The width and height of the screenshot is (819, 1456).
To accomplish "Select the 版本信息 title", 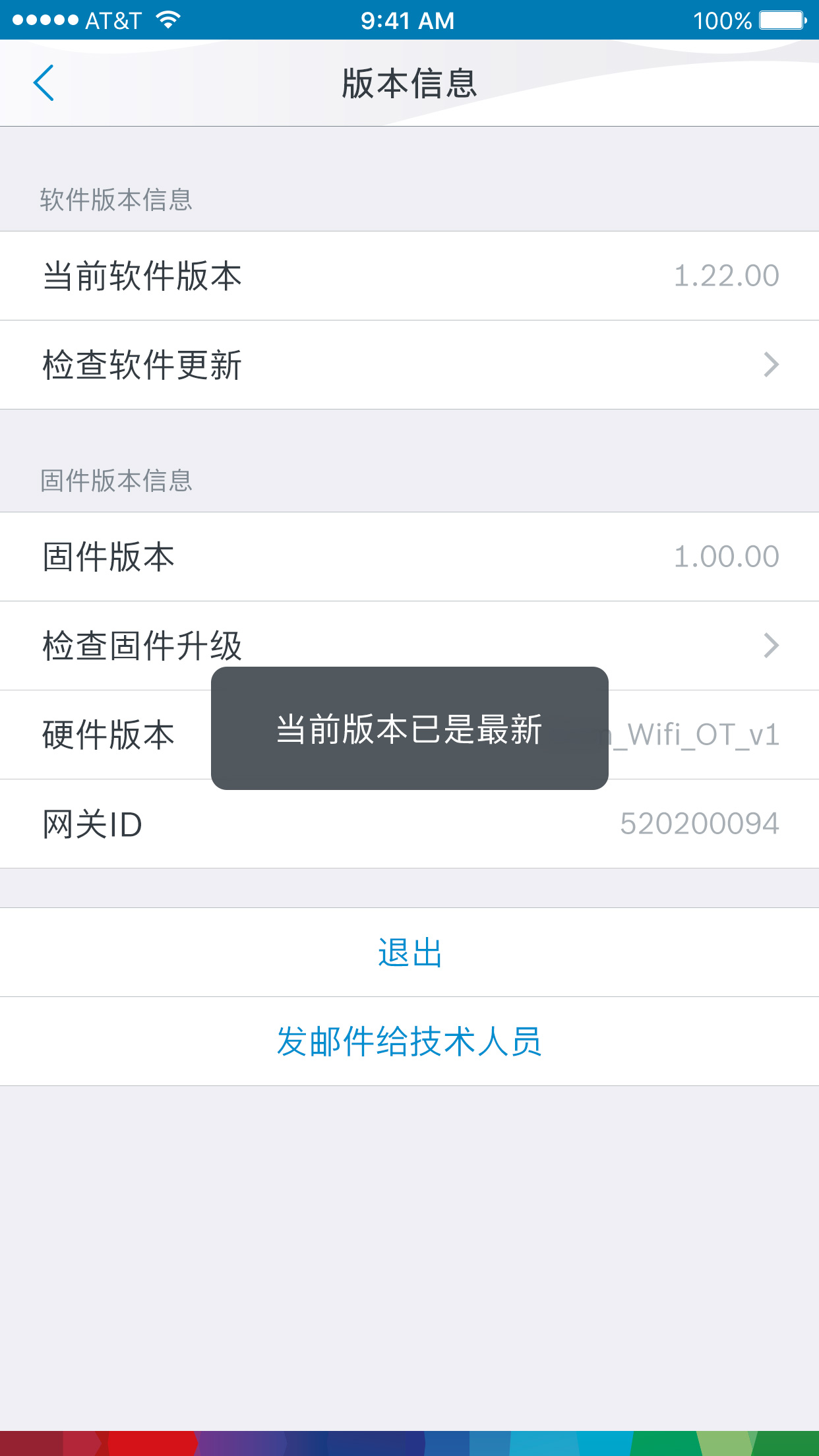I will [x=409, y=82].
